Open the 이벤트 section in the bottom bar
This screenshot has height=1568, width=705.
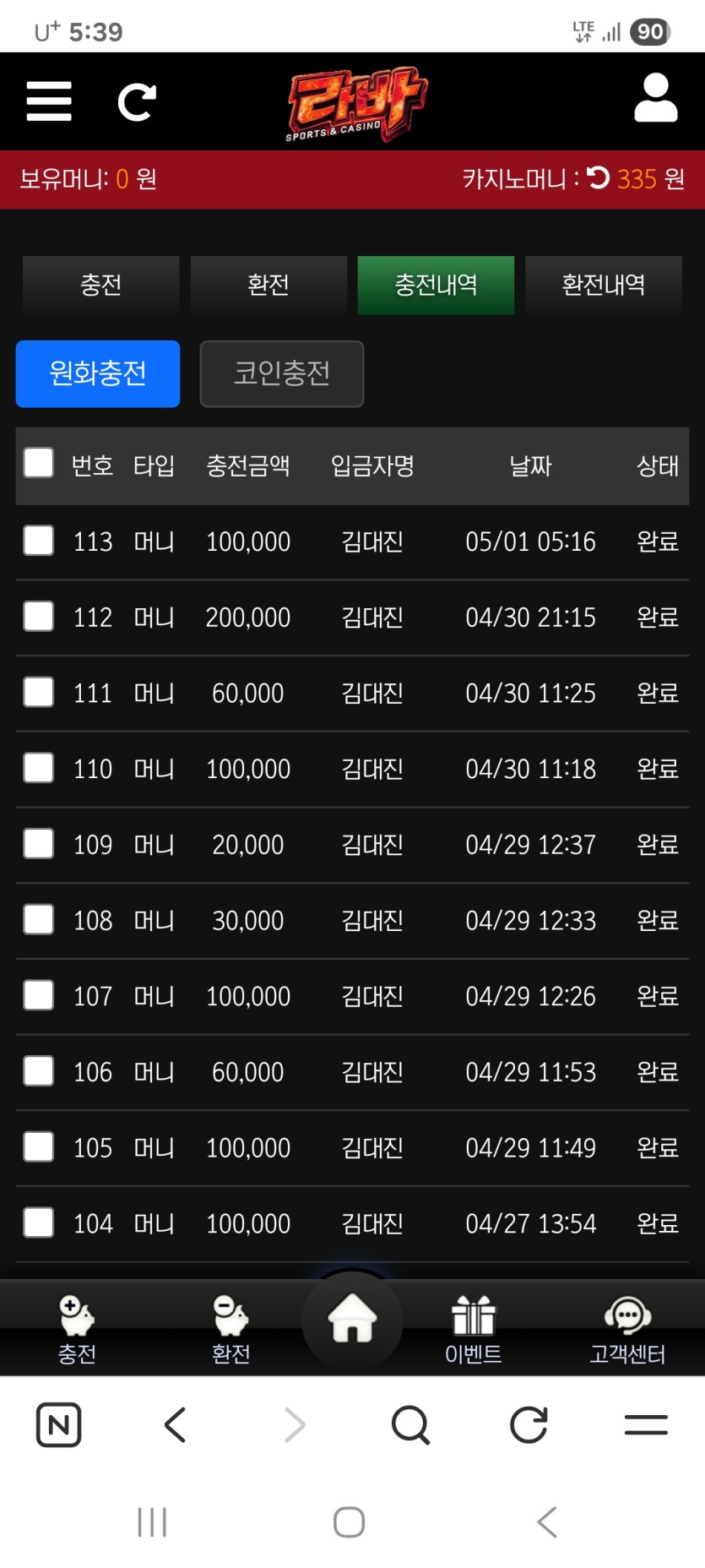click(473, 1329)
